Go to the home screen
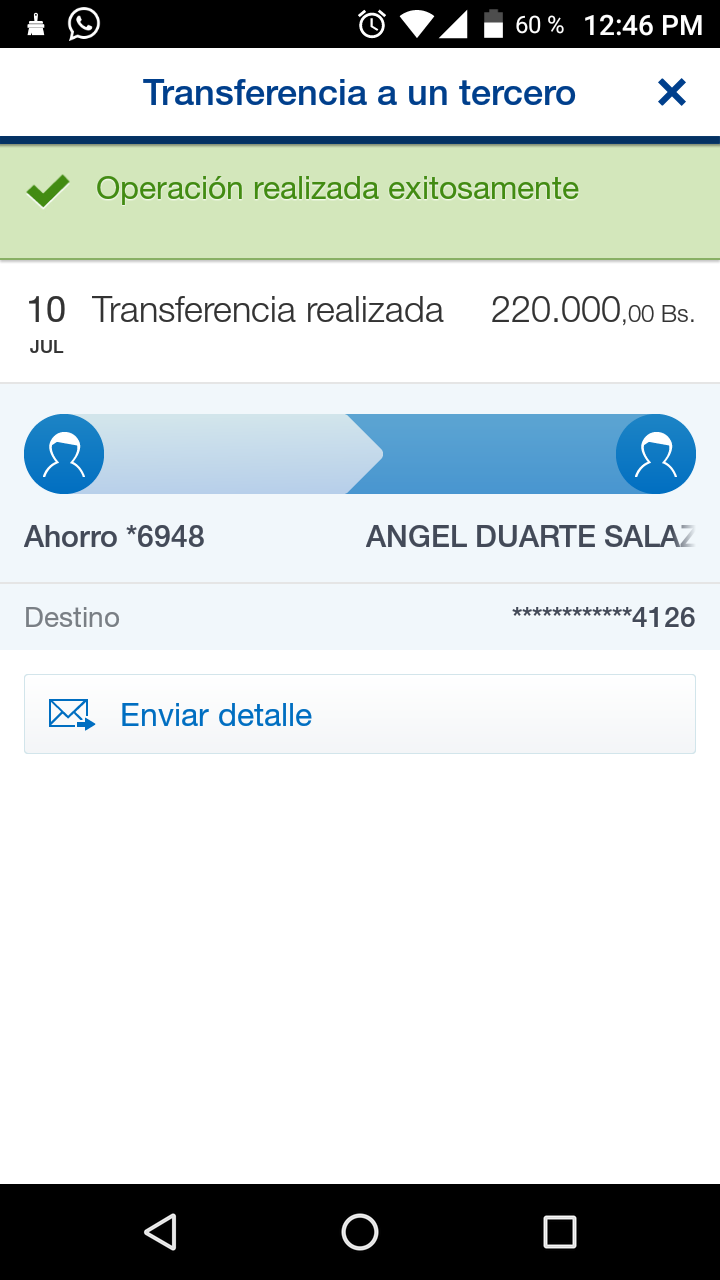This screenshot has height=1280, width=720. tap(360, 1232)
